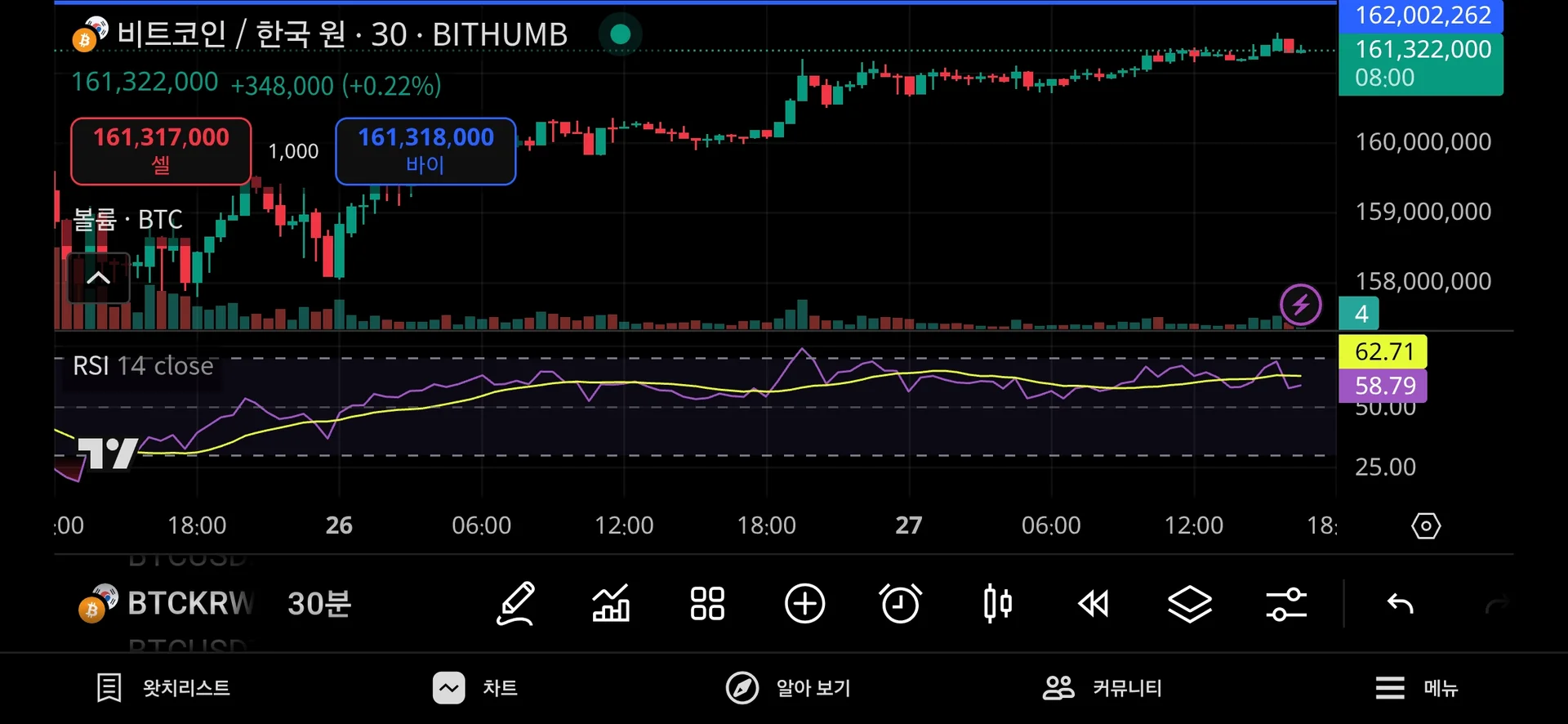The image size is (1568, 724).
Task: Open the lightning flash news icon
Action: 1300,305
